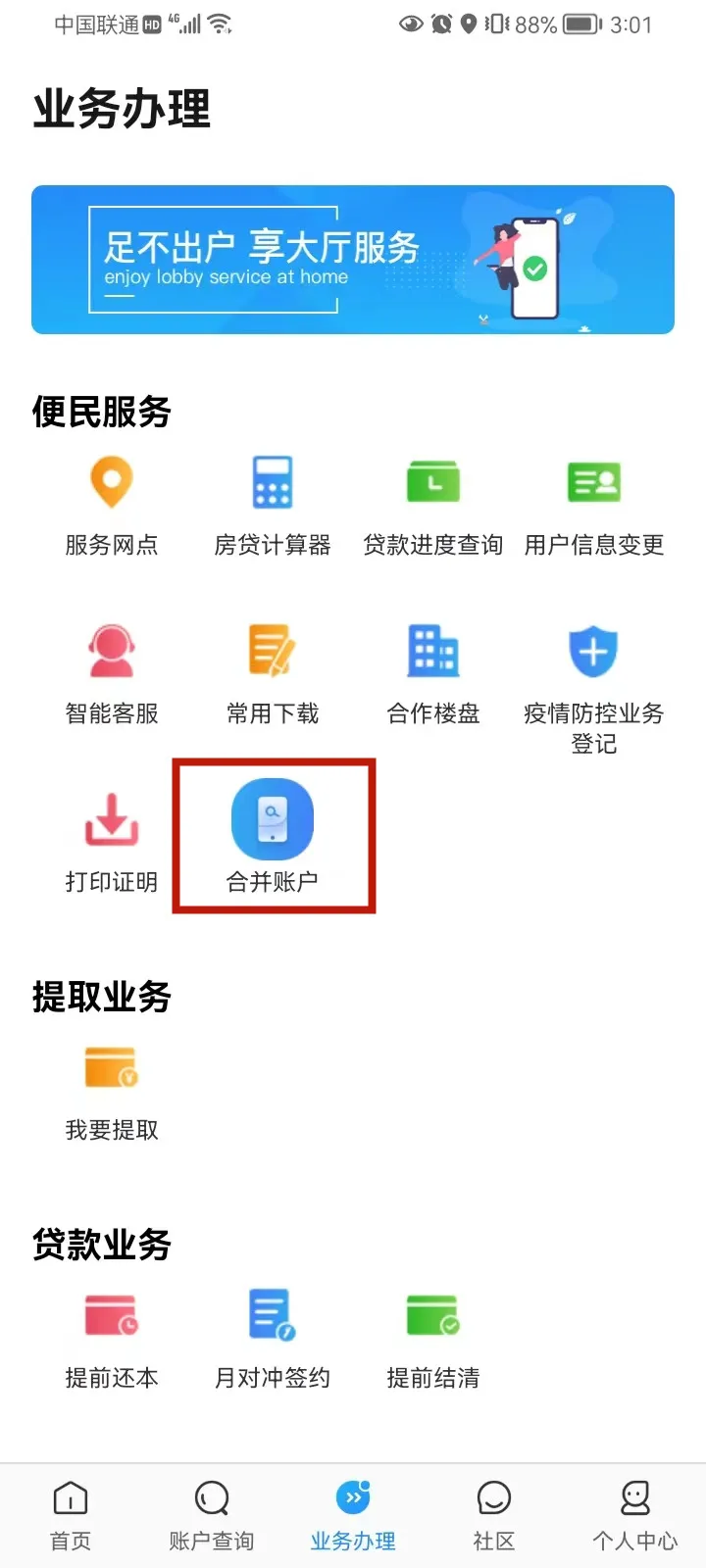The image size is (706, 1568).
Task: Tap the 足不出户 享大厅服务 banner
Action: point(353,260)
